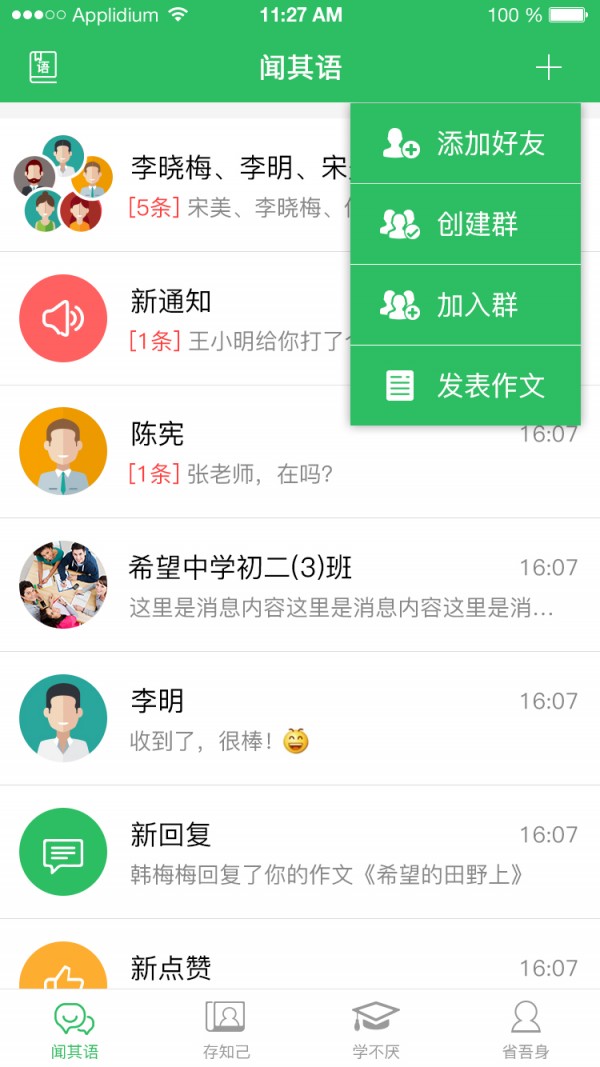
Task: Tap the plus icon to close the menu
Action: pos(548,68)
